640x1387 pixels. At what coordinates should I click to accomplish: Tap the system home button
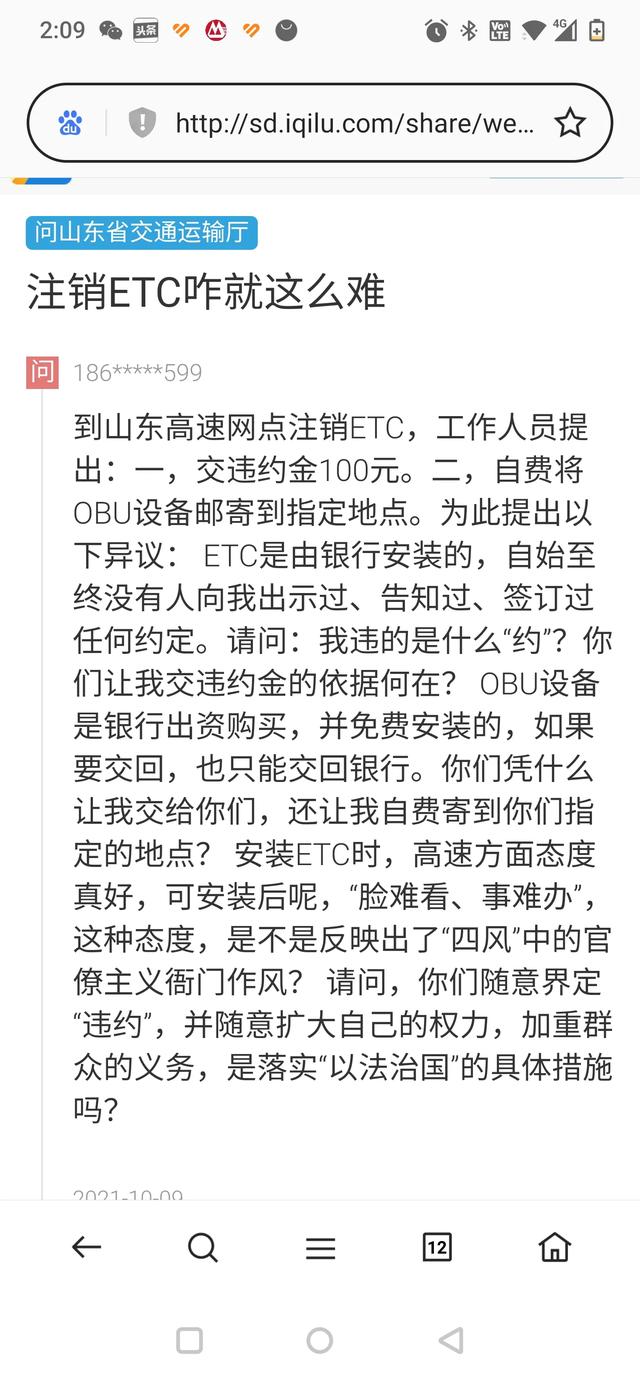[x=320, y=1340]
